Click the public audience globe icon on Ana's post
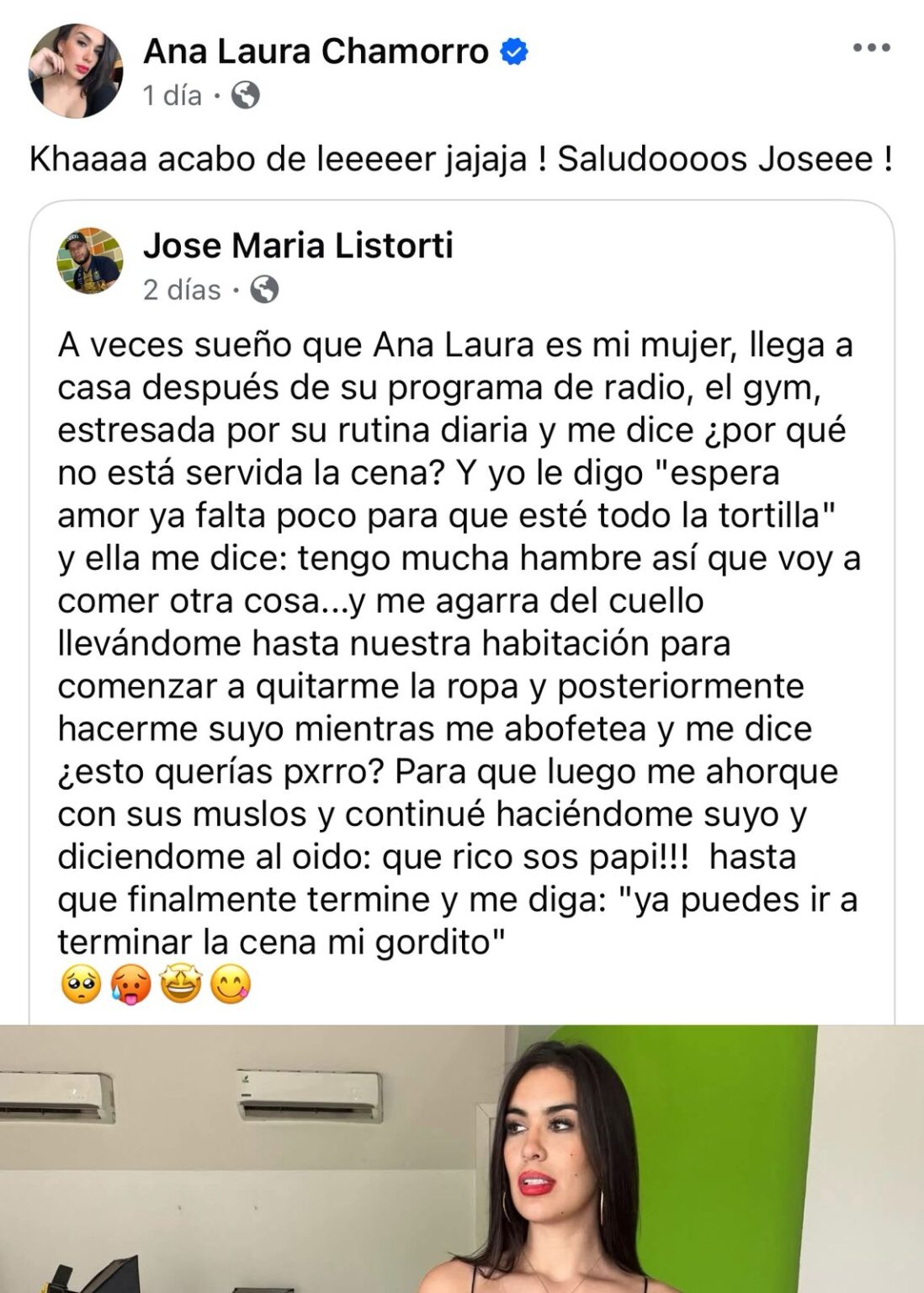This screenshot has height=1293, width=924. 244,97
